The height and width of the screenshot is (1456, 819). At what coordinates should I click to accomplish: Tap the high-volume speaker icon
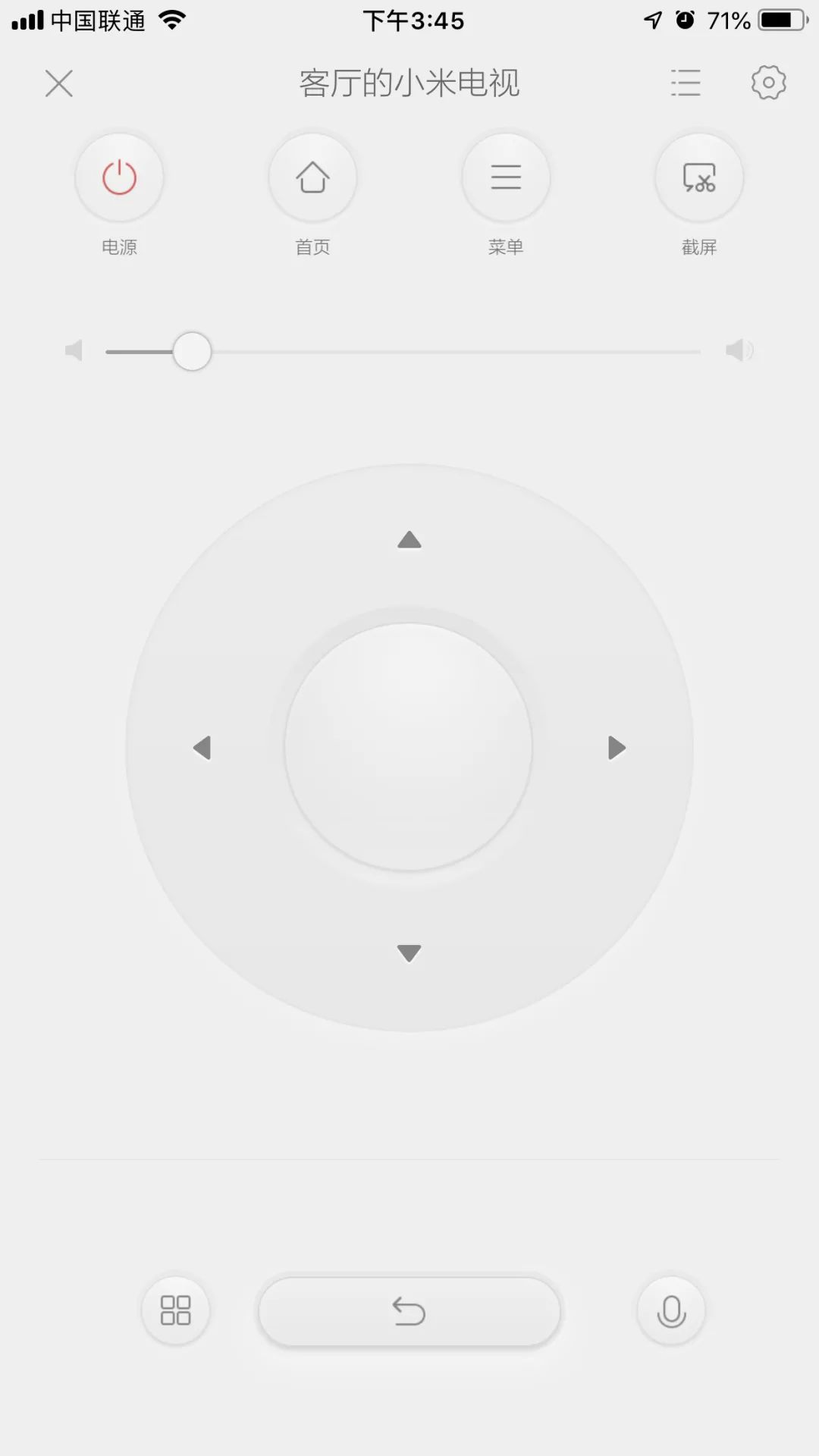pyautogui.click(x=739, y=350)
